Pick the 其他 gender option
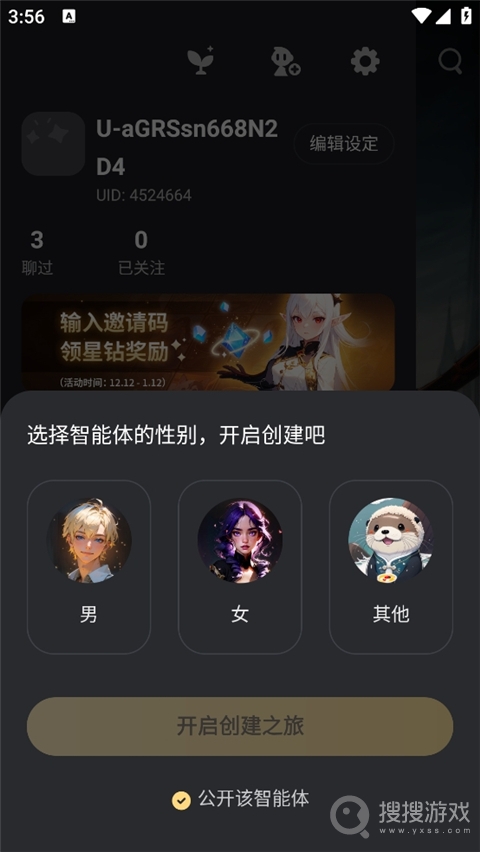Viewport: 480px width, 852px height. tap(391, 567)
